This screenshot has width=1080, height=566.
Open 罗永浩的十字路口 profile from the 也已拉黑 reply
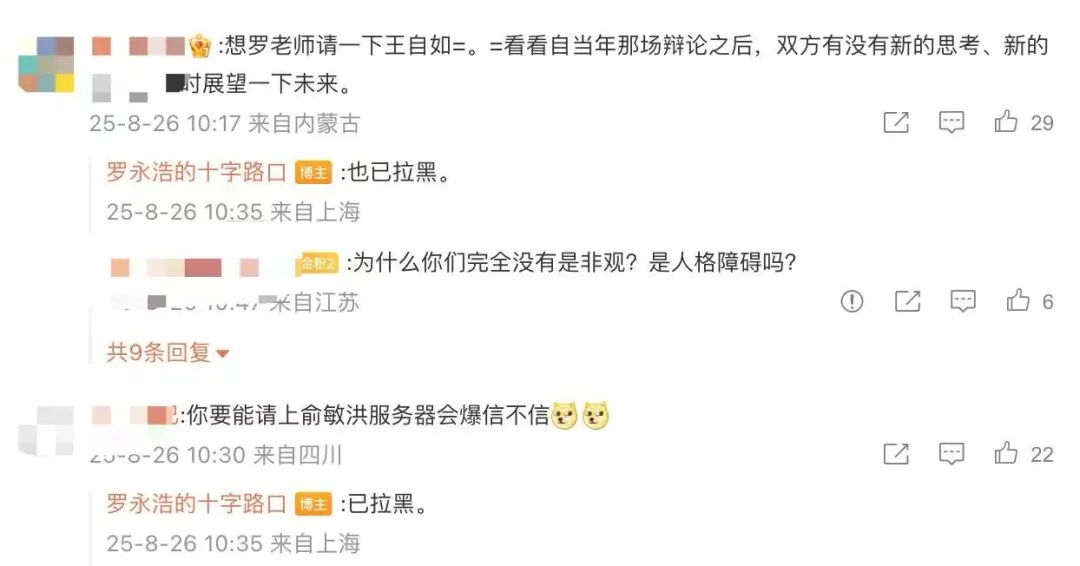pyautogui.click(x=196, y=172)
